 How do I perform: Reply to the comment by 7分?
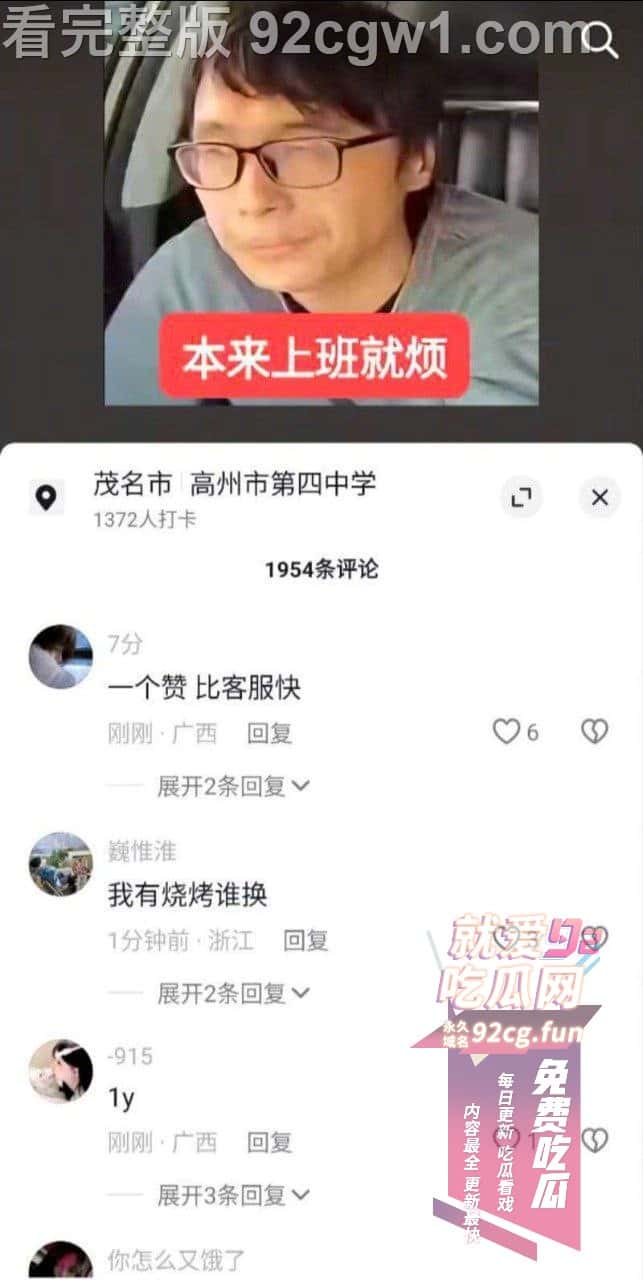tap(270, 733)
